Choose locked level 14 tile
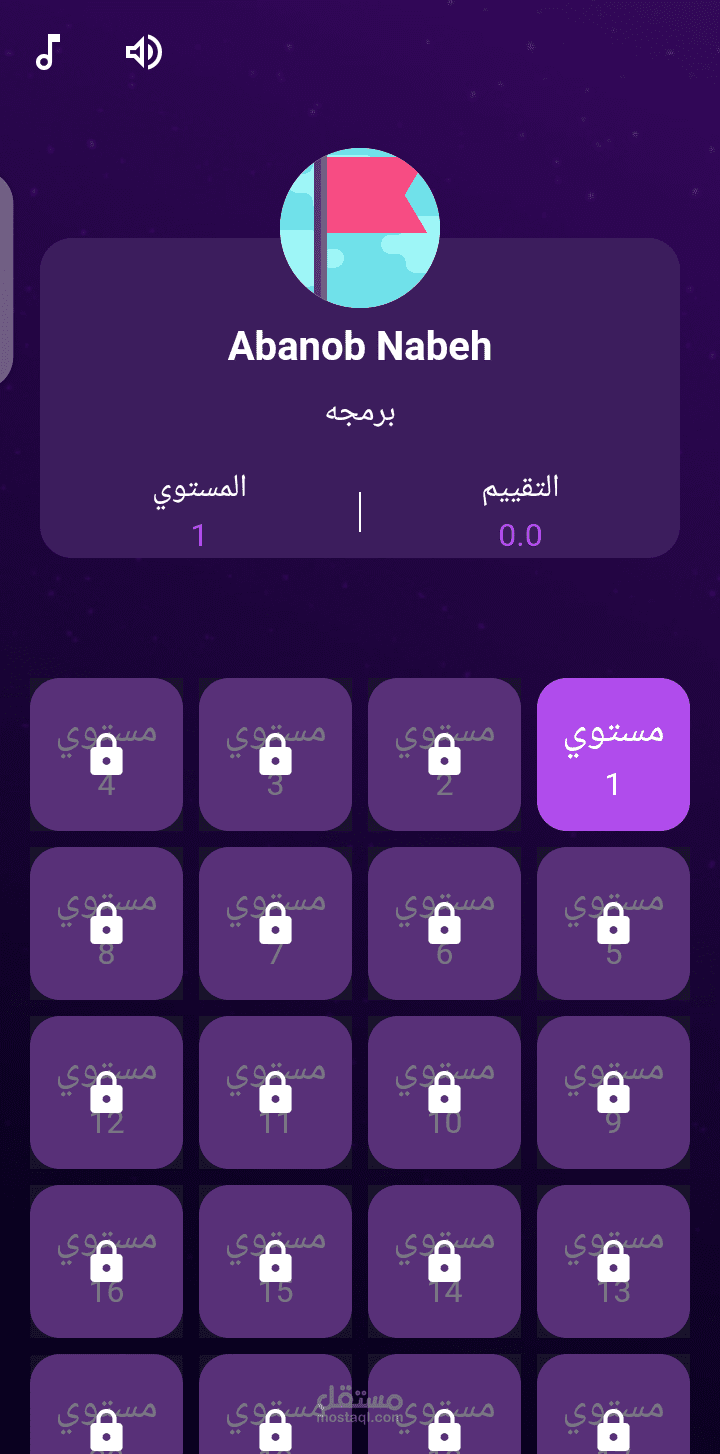 click(444, 1261)
